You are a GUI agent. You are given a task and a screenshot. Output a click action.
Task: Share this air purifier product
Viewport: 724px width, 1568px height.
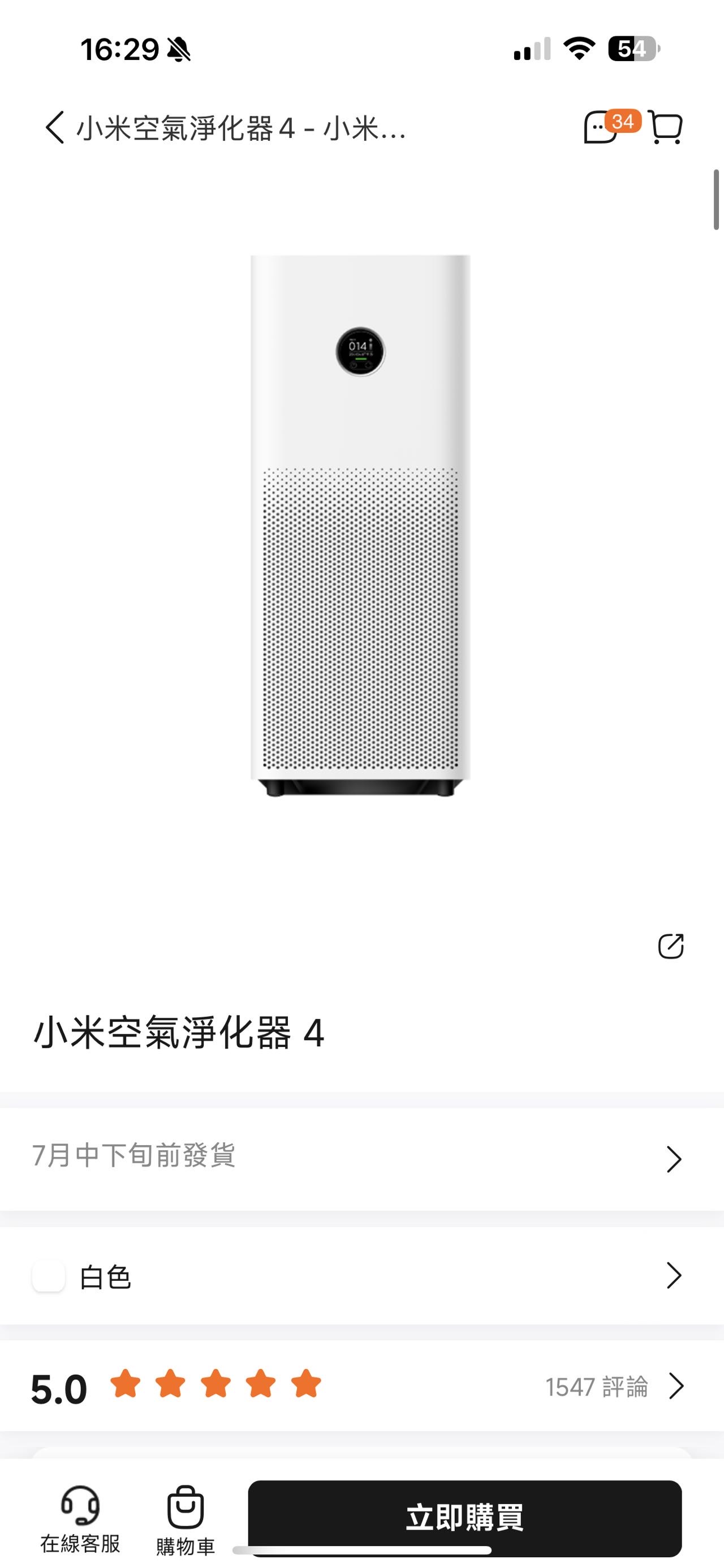pos(670,946)
